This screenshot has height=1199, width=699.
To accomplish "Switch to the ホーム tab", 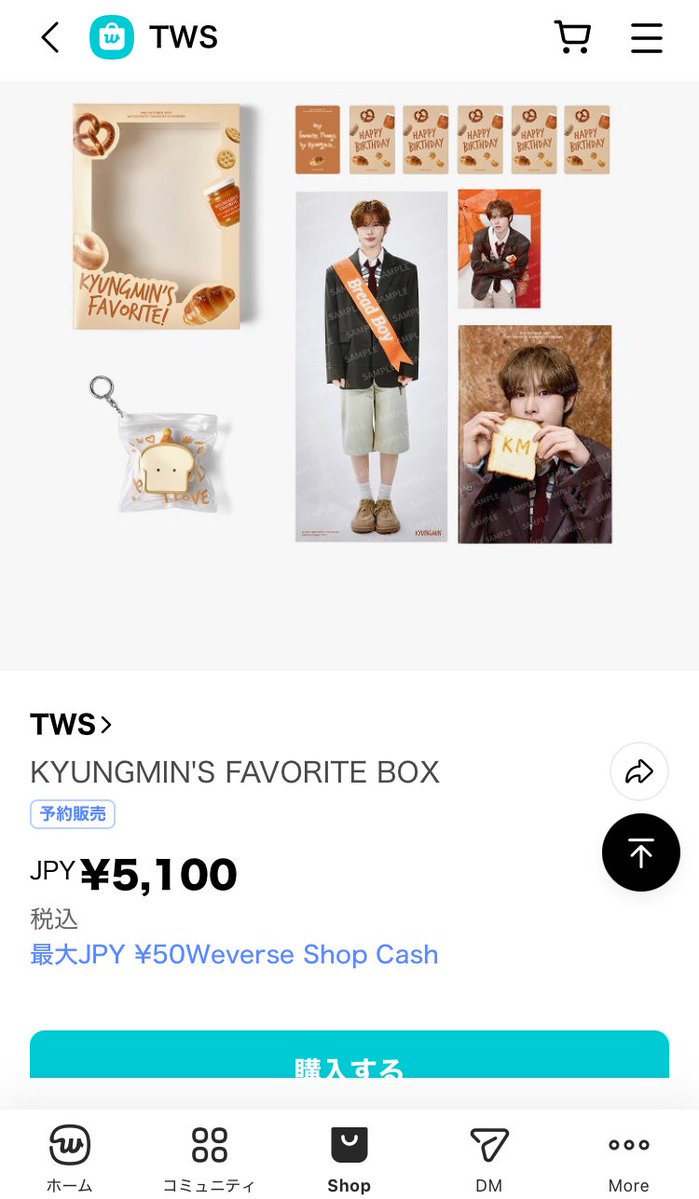I will click(70, 1158).
